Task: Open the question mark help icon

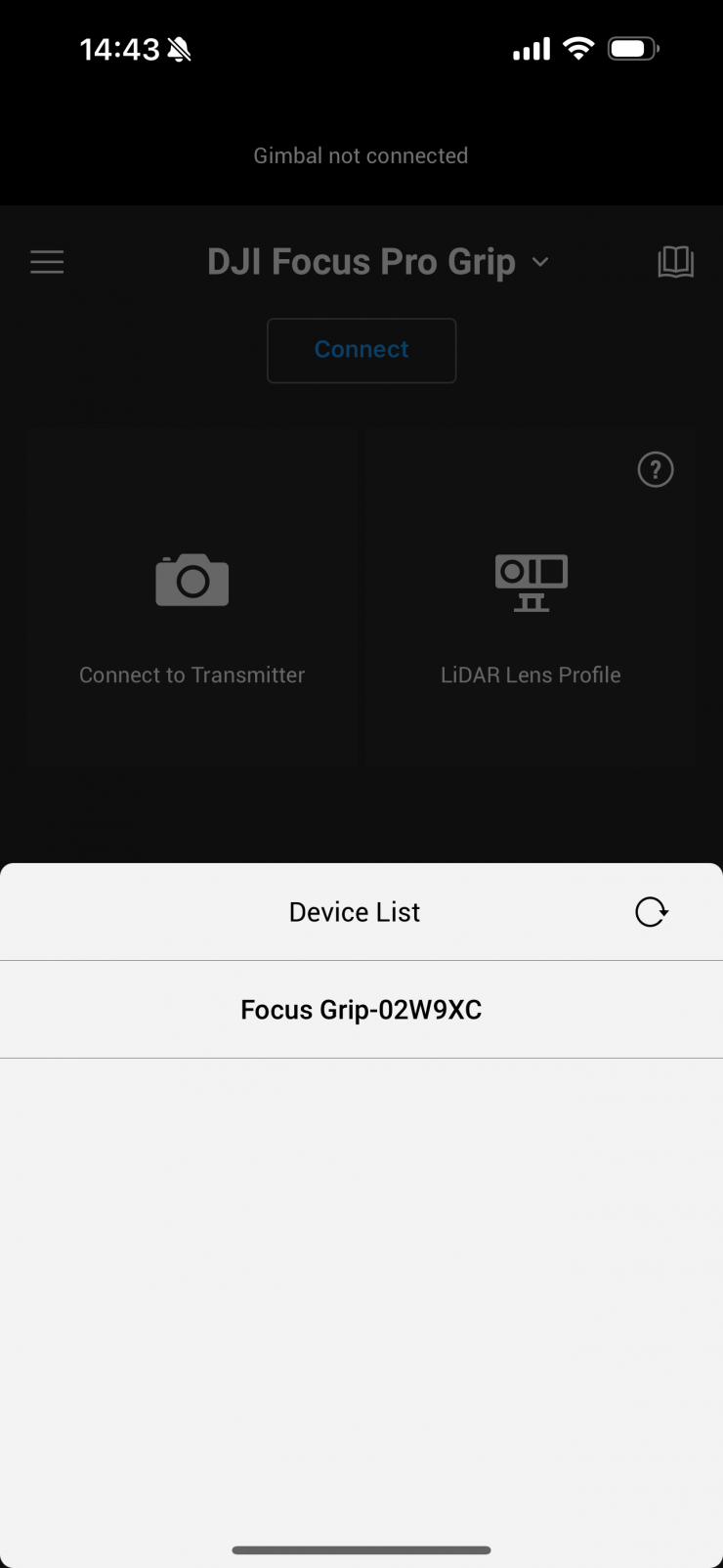Action: click(x=656, y=470)
